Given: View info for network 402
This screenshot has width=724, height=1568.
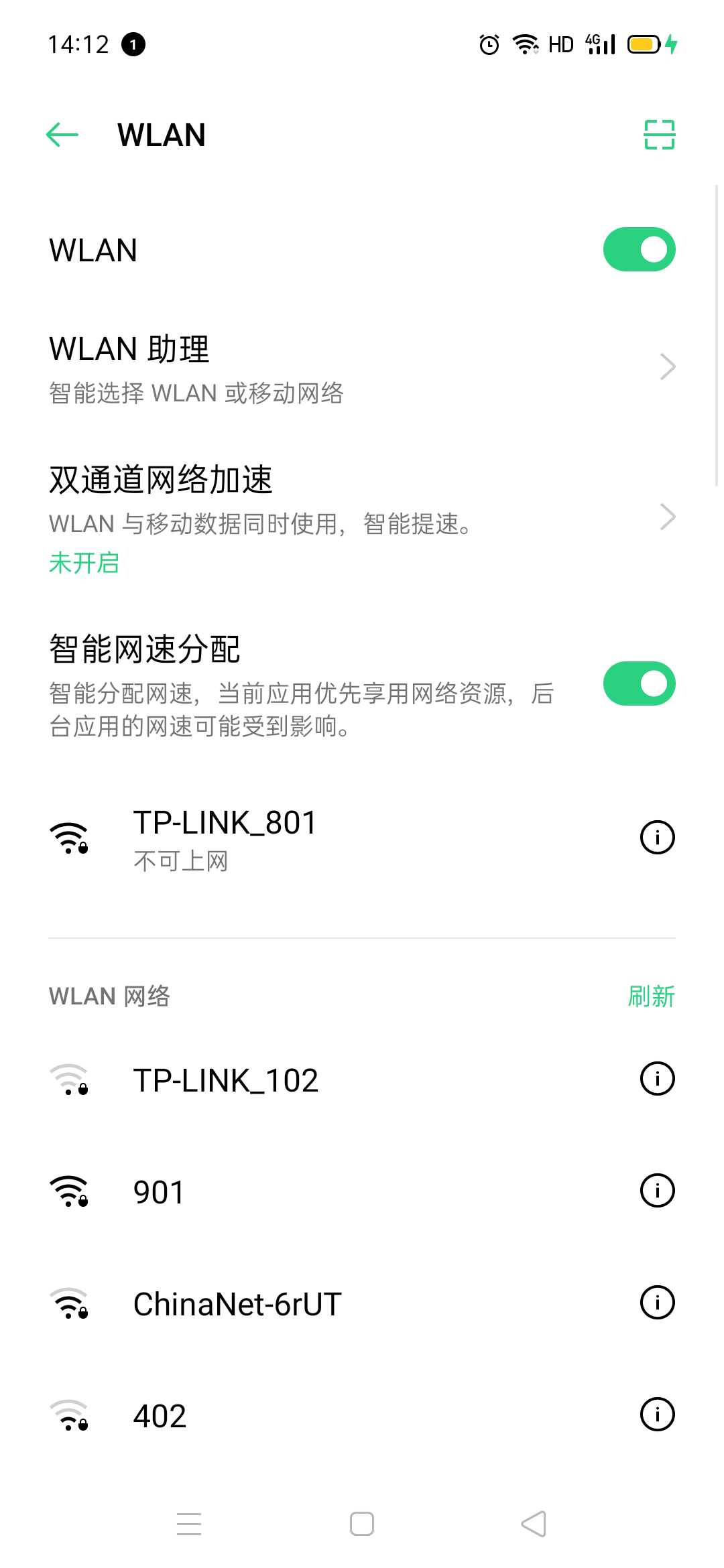Looking at the screenshot, I should 657,1415.
